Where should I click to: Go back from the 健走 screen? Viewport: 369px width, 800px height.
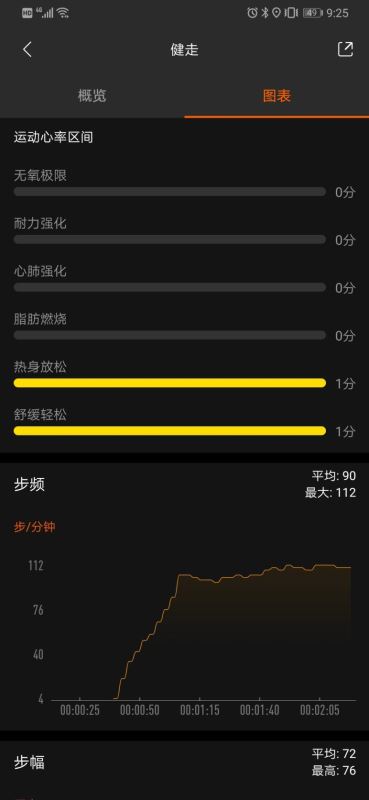pos(28,49)
